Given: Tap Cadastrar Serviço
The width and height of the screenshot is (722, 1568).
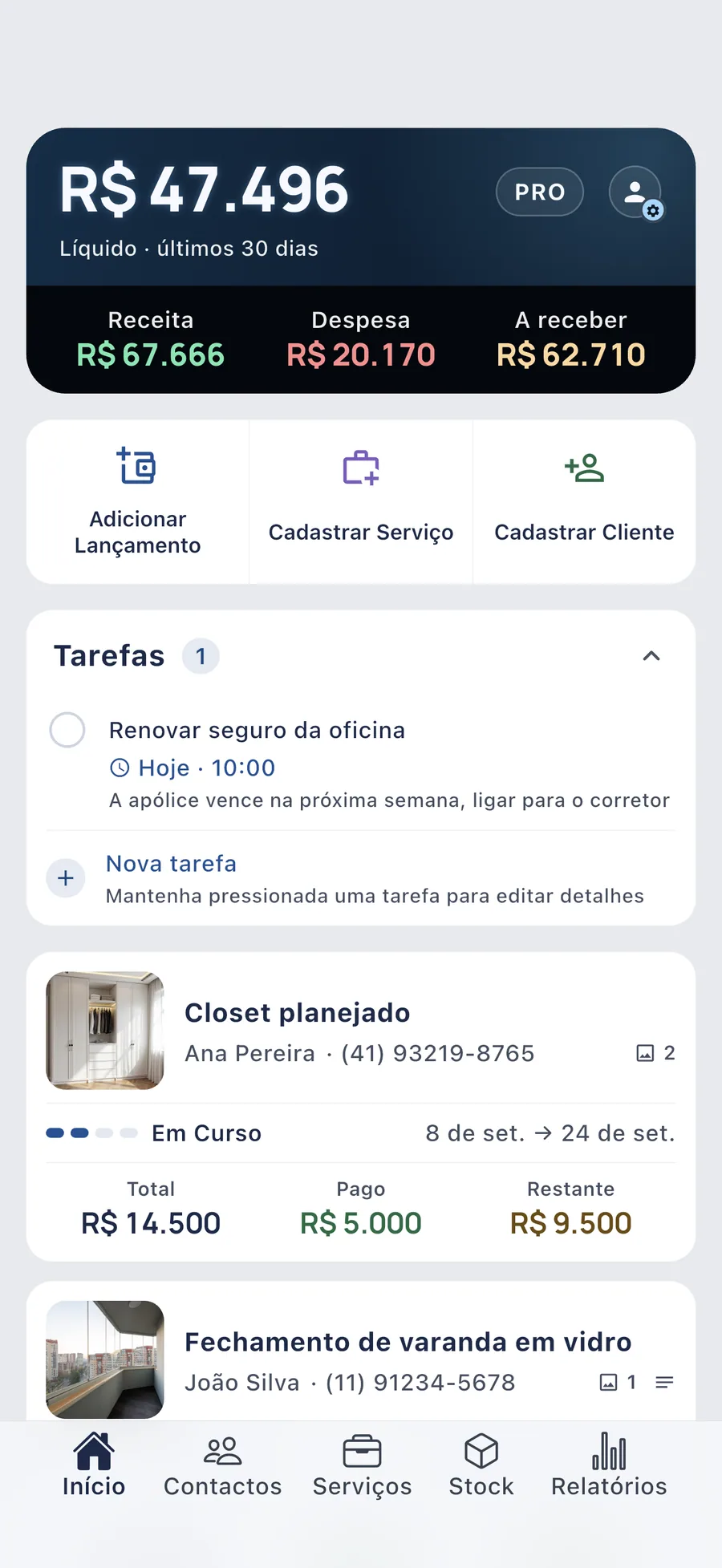Looking at the screenshot, I should click(x=361, y=502).
